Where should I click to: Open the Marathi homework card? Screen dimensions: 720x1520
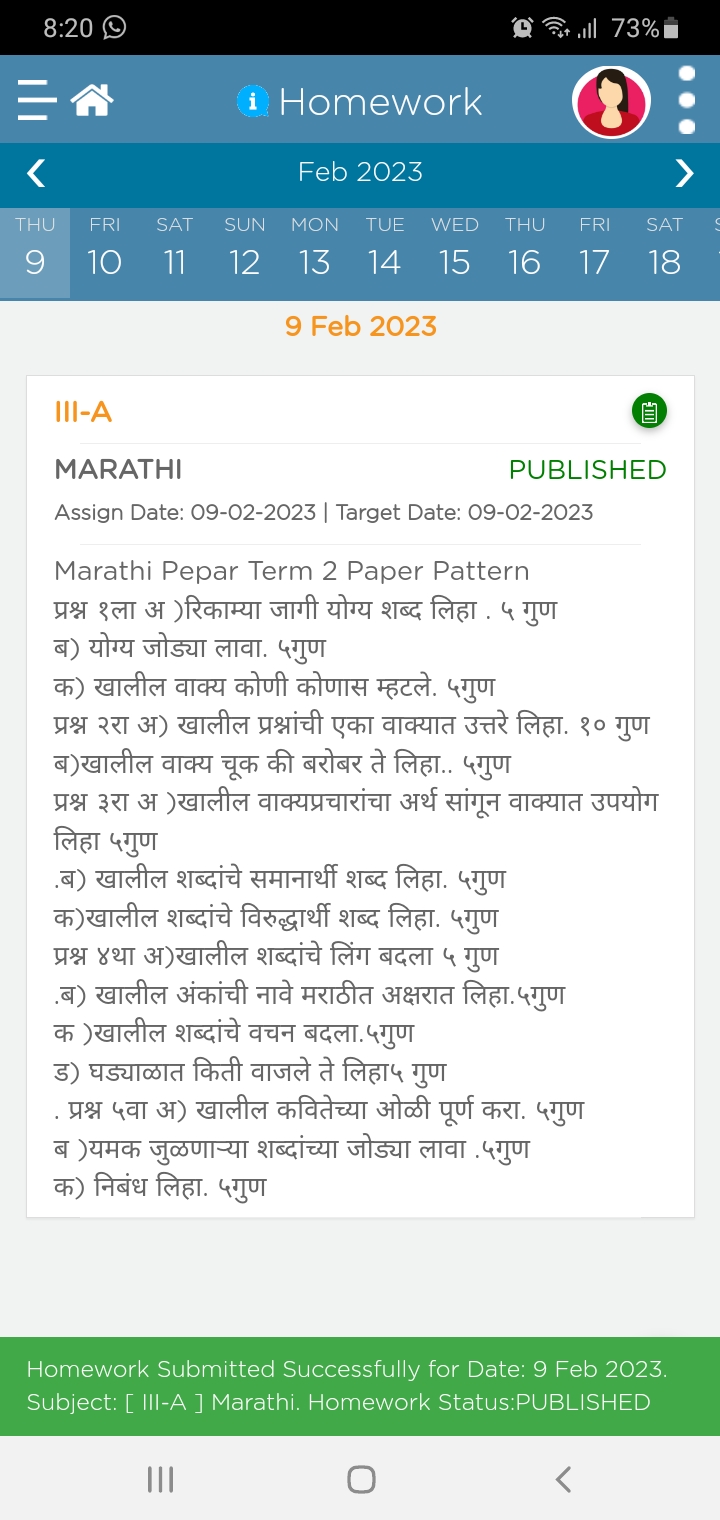point(360,796)
